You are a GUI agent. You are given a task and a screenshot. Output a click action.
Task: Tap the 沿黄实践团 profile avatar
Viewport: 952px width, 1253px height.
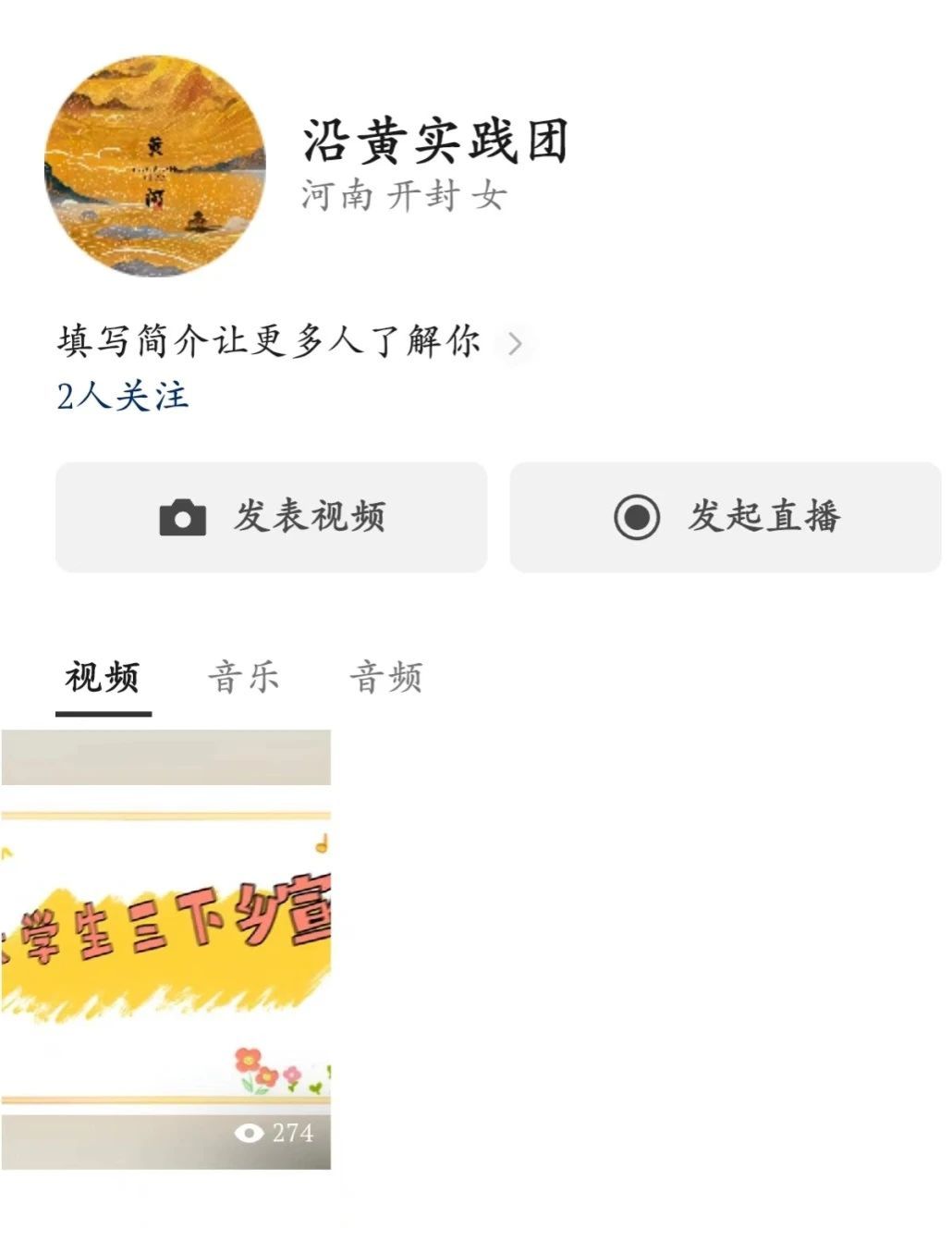155,166
